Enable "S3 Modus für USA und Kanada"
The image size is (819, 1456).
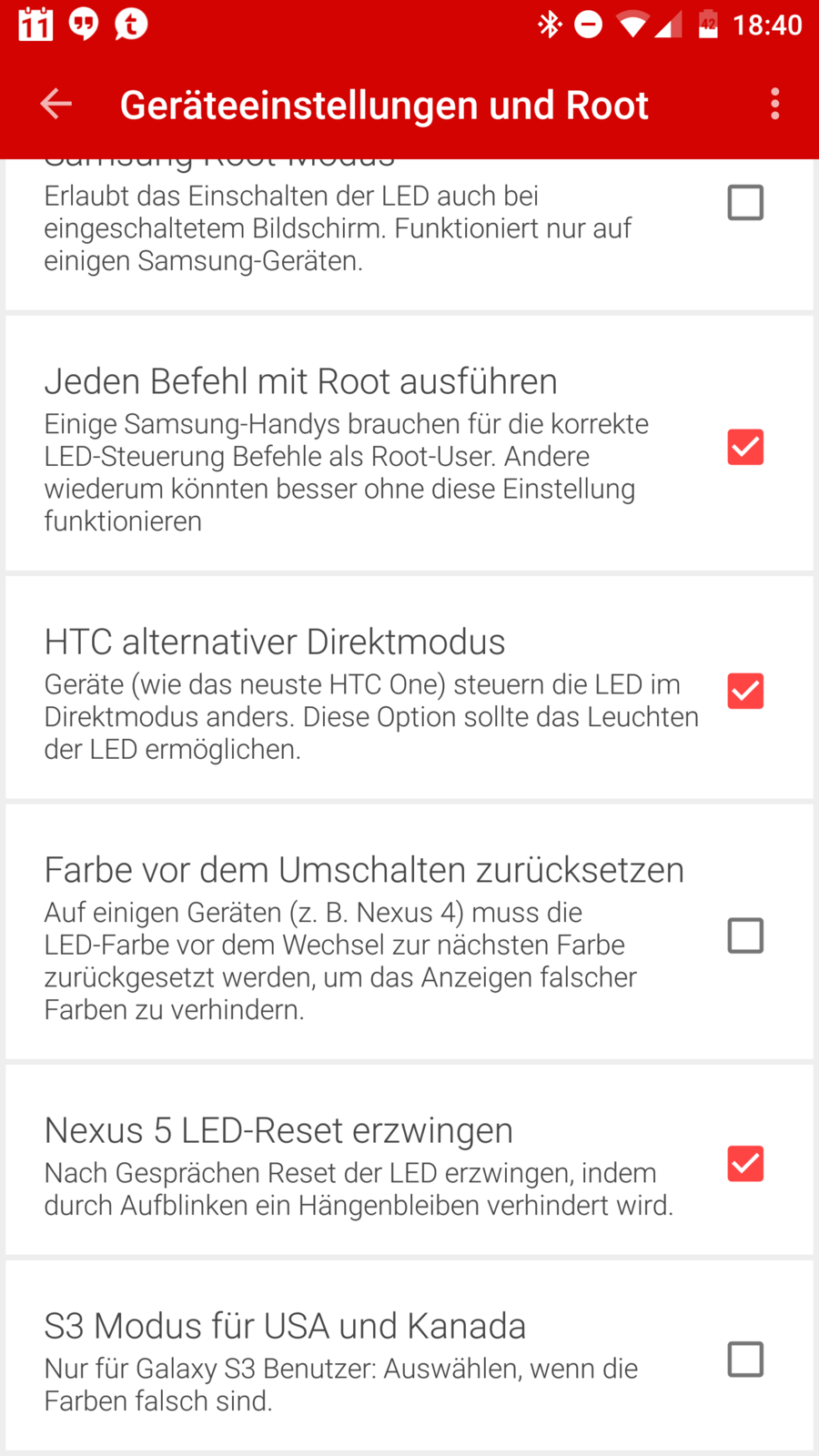click(x=745, y=1360)
